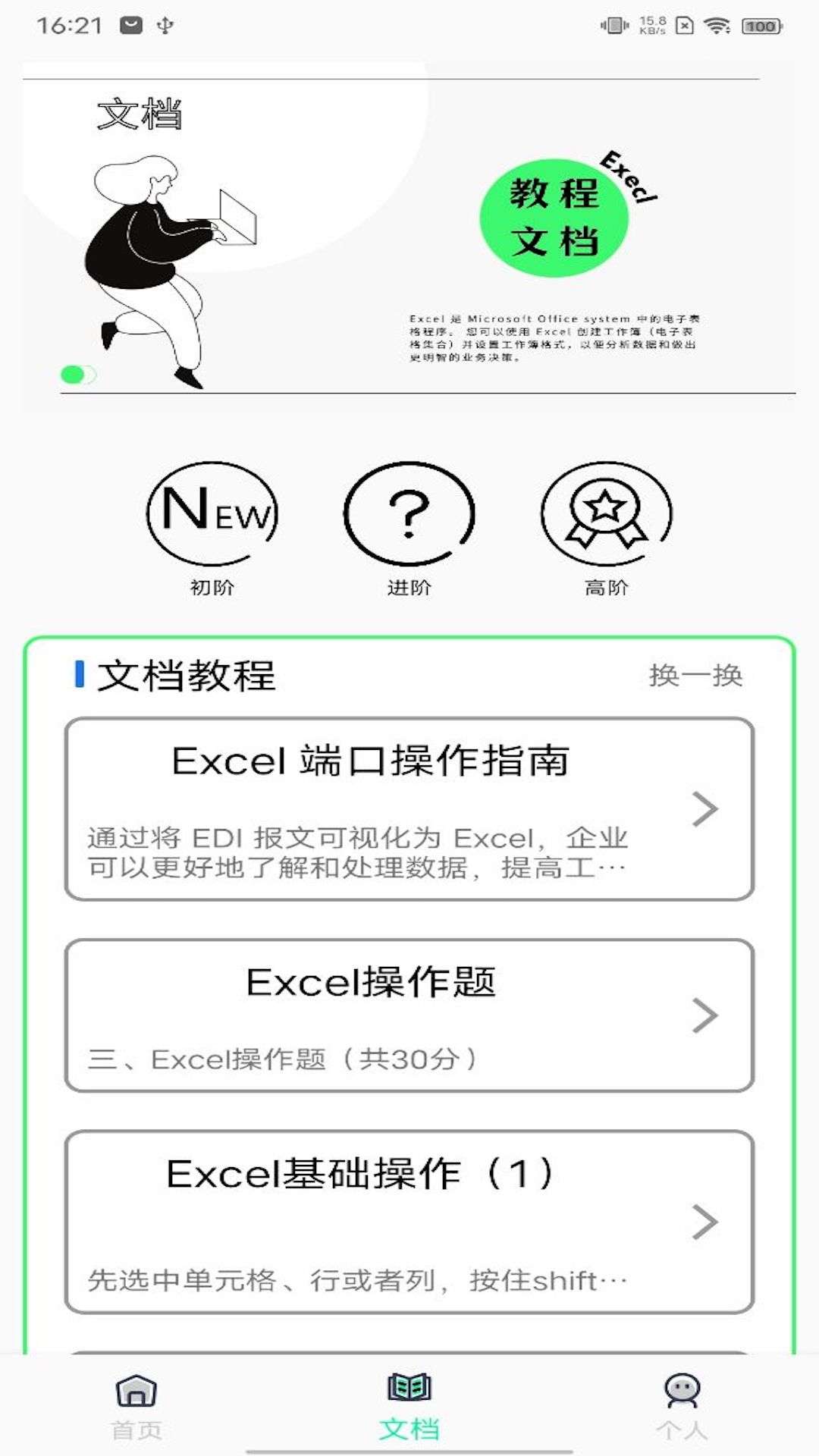
Task: Tap 换一换 to refresh tutorials
Action: click(x=695, y=675)
